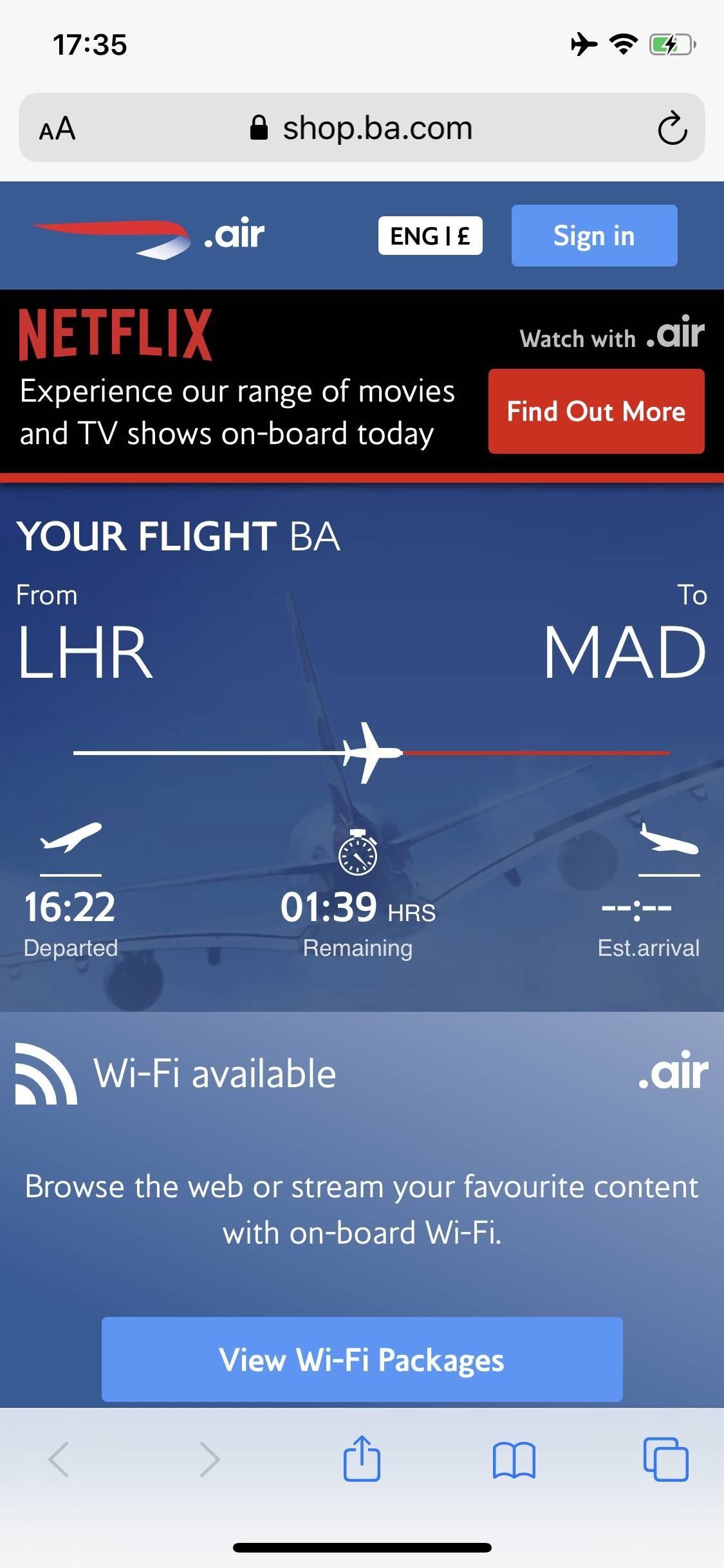Open Safari bookmarks
The height and width of the screenshot is (1568, 724).
click(514, 1460)
